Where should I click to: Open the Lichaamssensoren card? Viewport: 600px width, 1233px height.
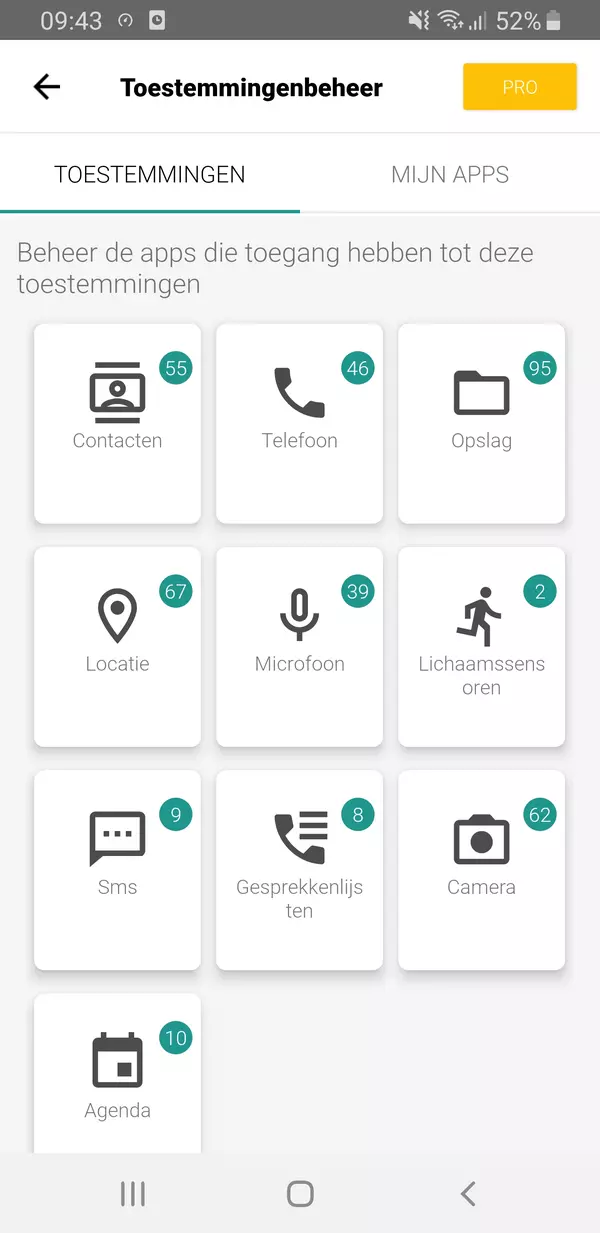tap(481, 645)
